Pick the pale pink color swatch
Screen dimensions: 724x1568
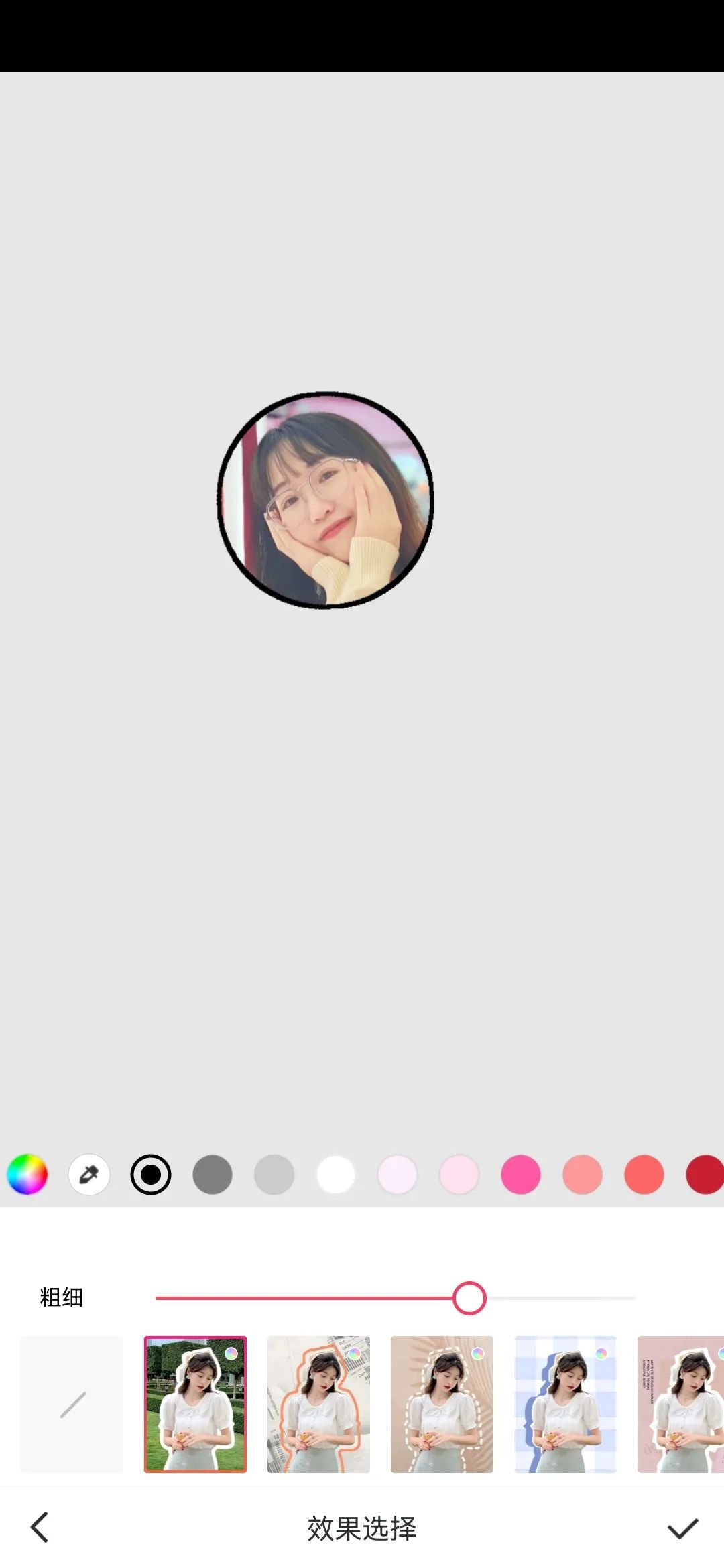[459, 1174]
